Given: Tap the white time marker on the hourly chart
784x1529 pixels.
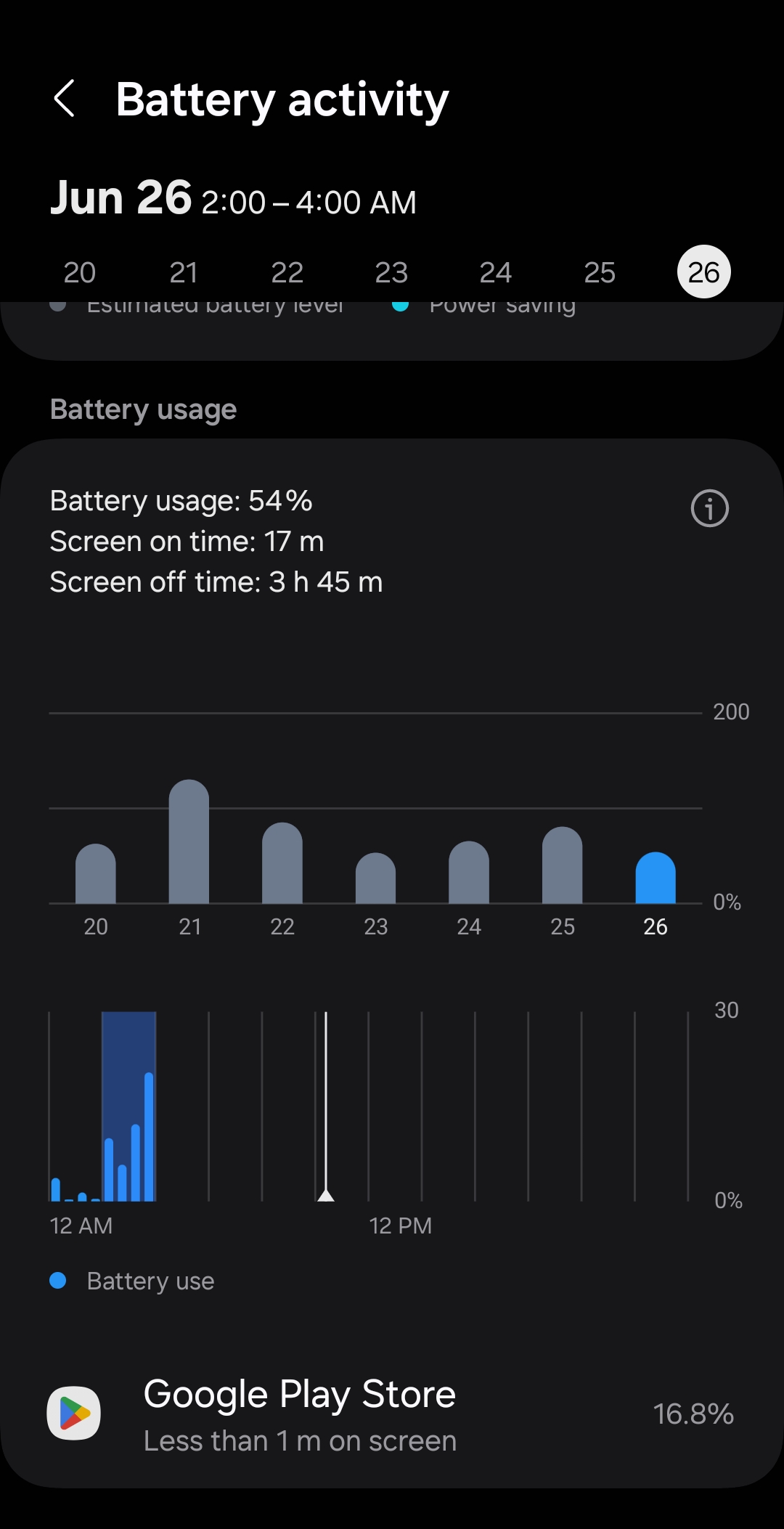Looking at the screenshot, I should click(327, 1104).
